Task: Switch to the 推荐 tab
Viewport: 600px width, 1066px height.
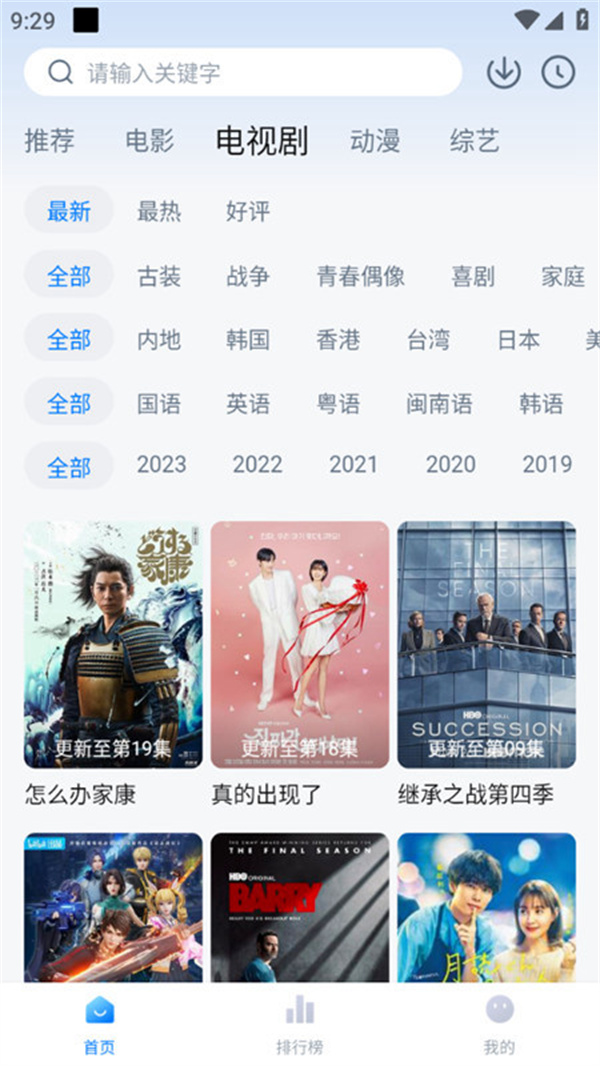Action: [50, 141]
